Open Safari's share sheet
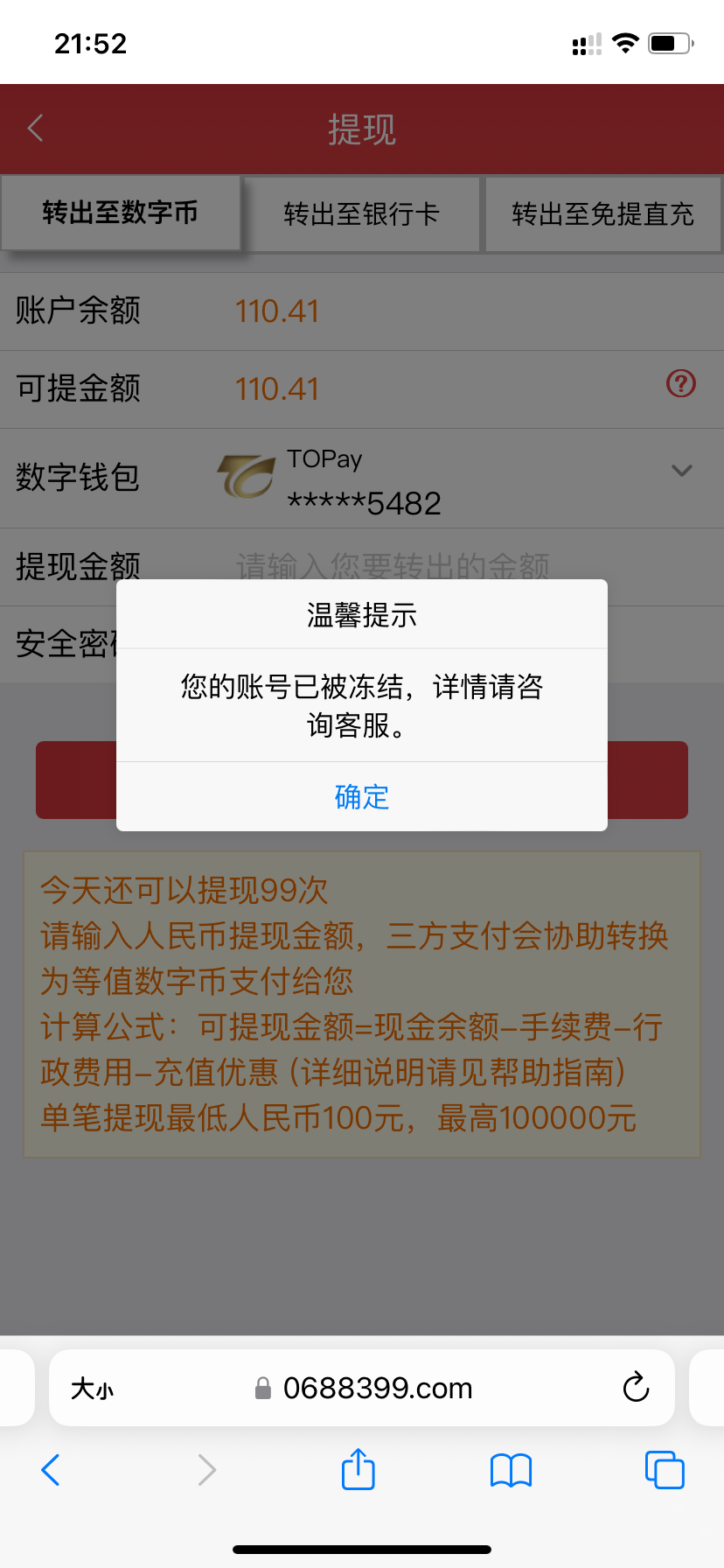The width and height of the screenshot is (724, 1568). 358,1469
